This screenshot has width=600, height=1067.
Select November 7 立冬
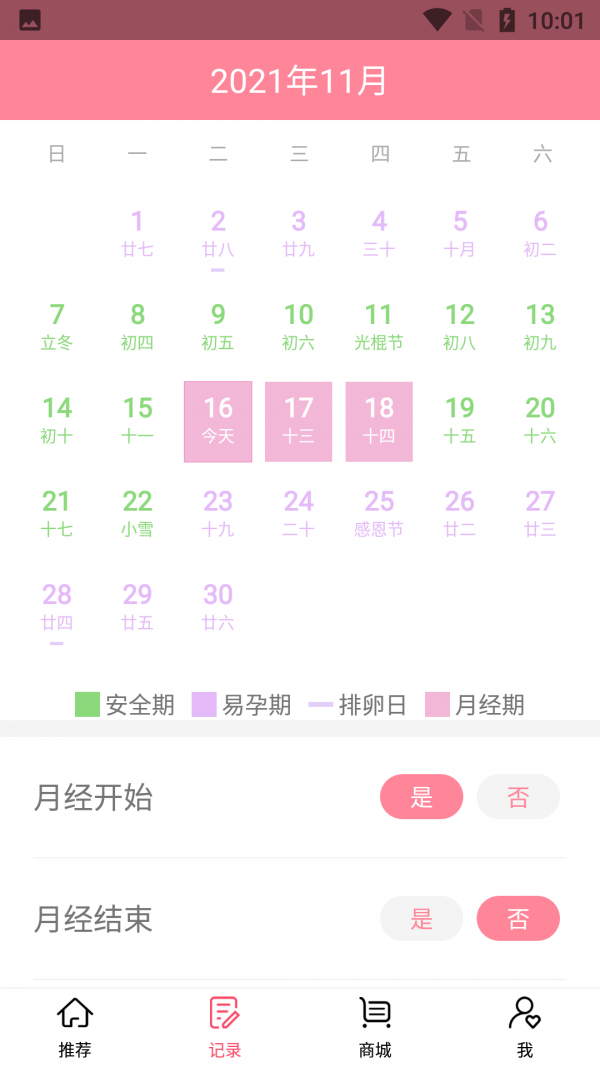click(57, 327)
